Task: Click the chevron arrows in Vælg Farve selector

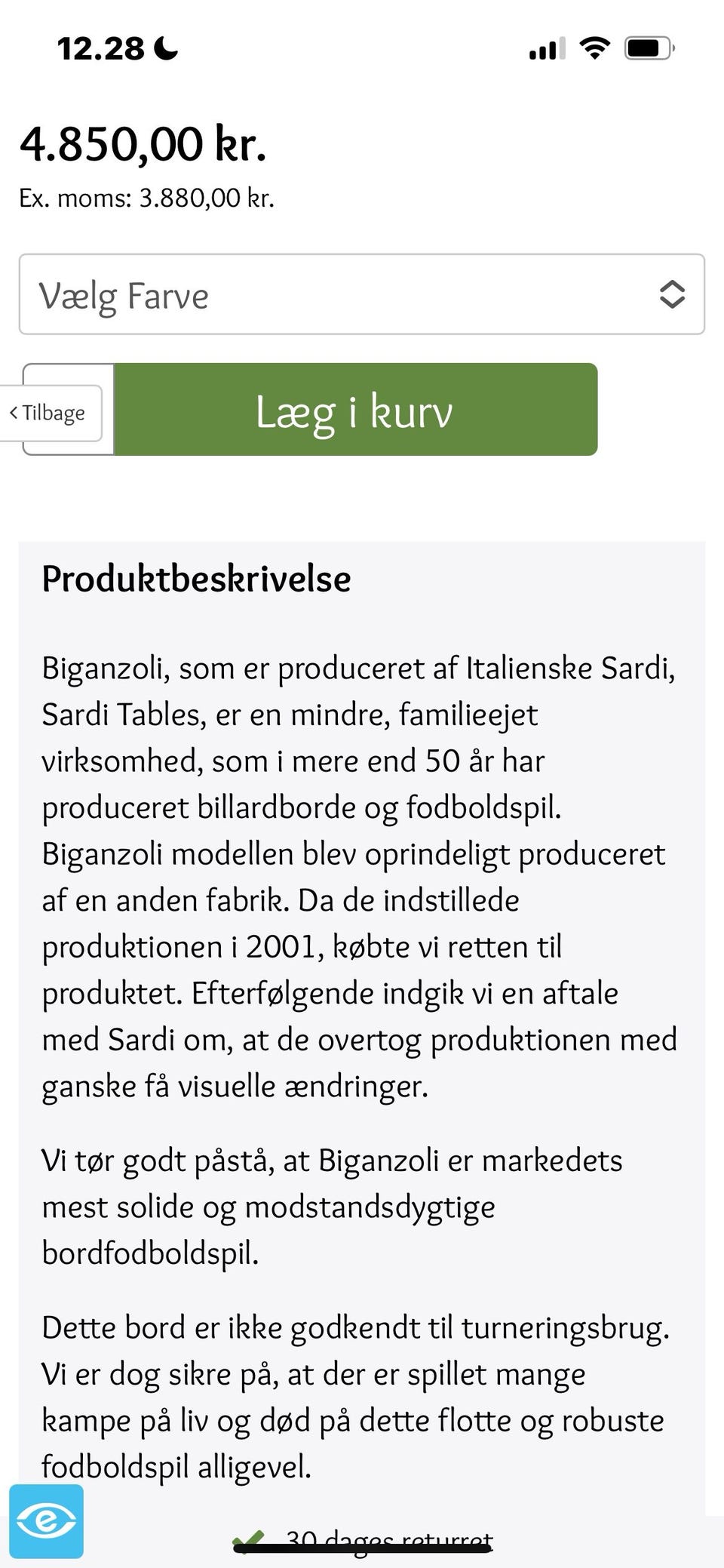Action: point(670,295)
